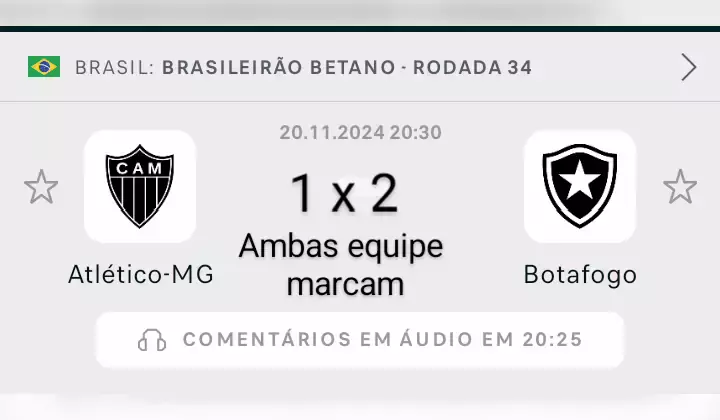Image resolution: width=720 pixels, height=420 pixels.
Task: Open the Comentários em áudio button
Action: [360, 340]
